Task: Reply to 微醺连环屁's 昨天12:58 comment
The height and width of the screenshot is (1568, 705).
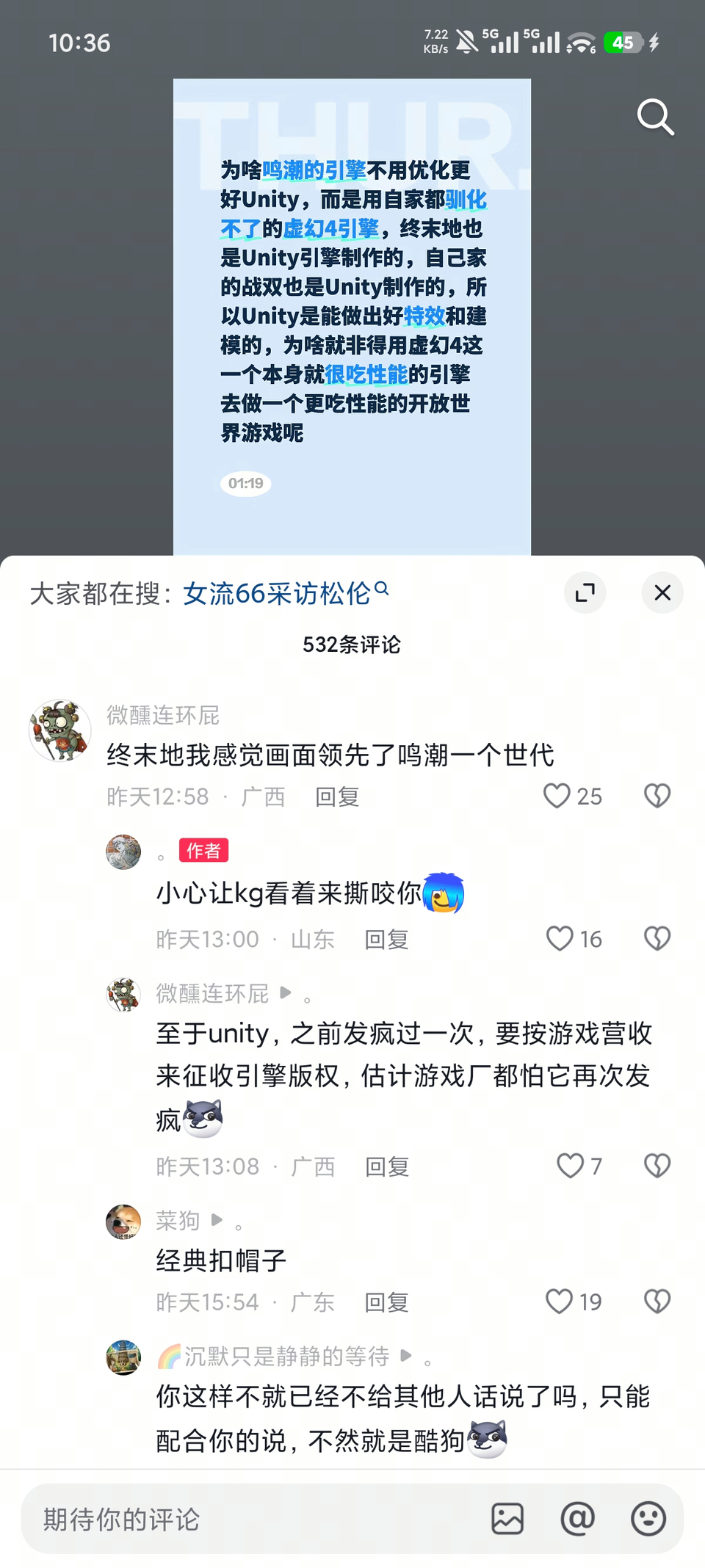Action: tap(337, 796)
